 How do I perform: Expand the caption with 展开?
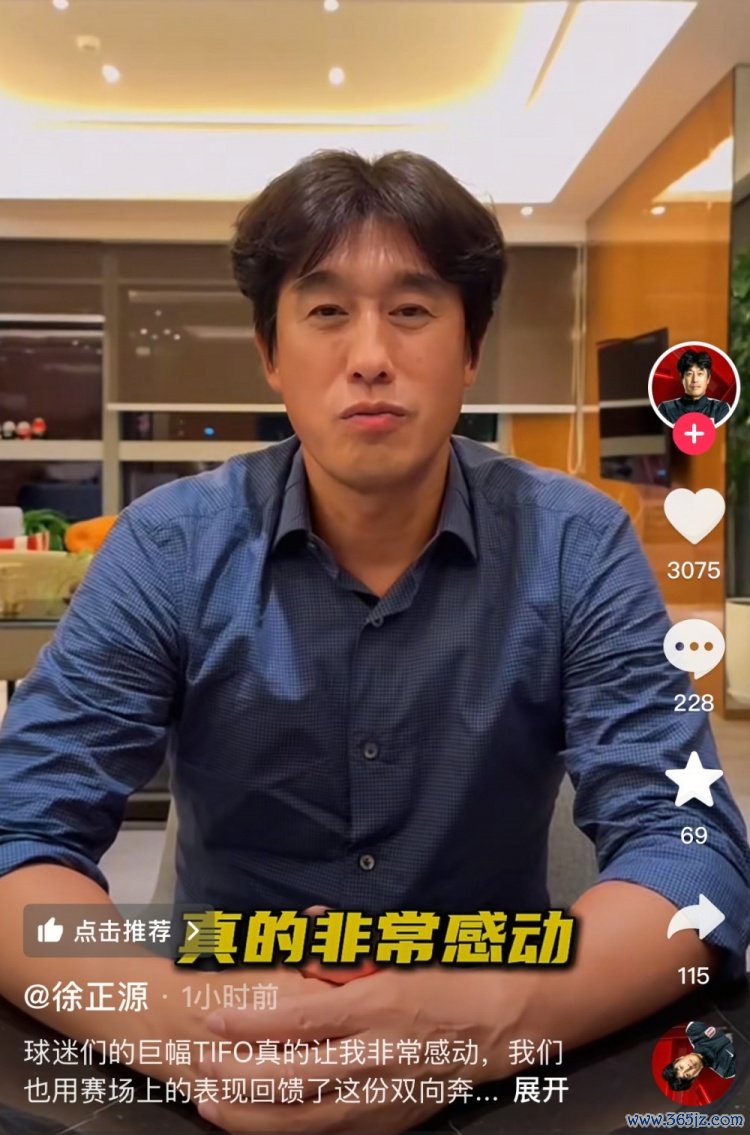[x=541, y=1090]
